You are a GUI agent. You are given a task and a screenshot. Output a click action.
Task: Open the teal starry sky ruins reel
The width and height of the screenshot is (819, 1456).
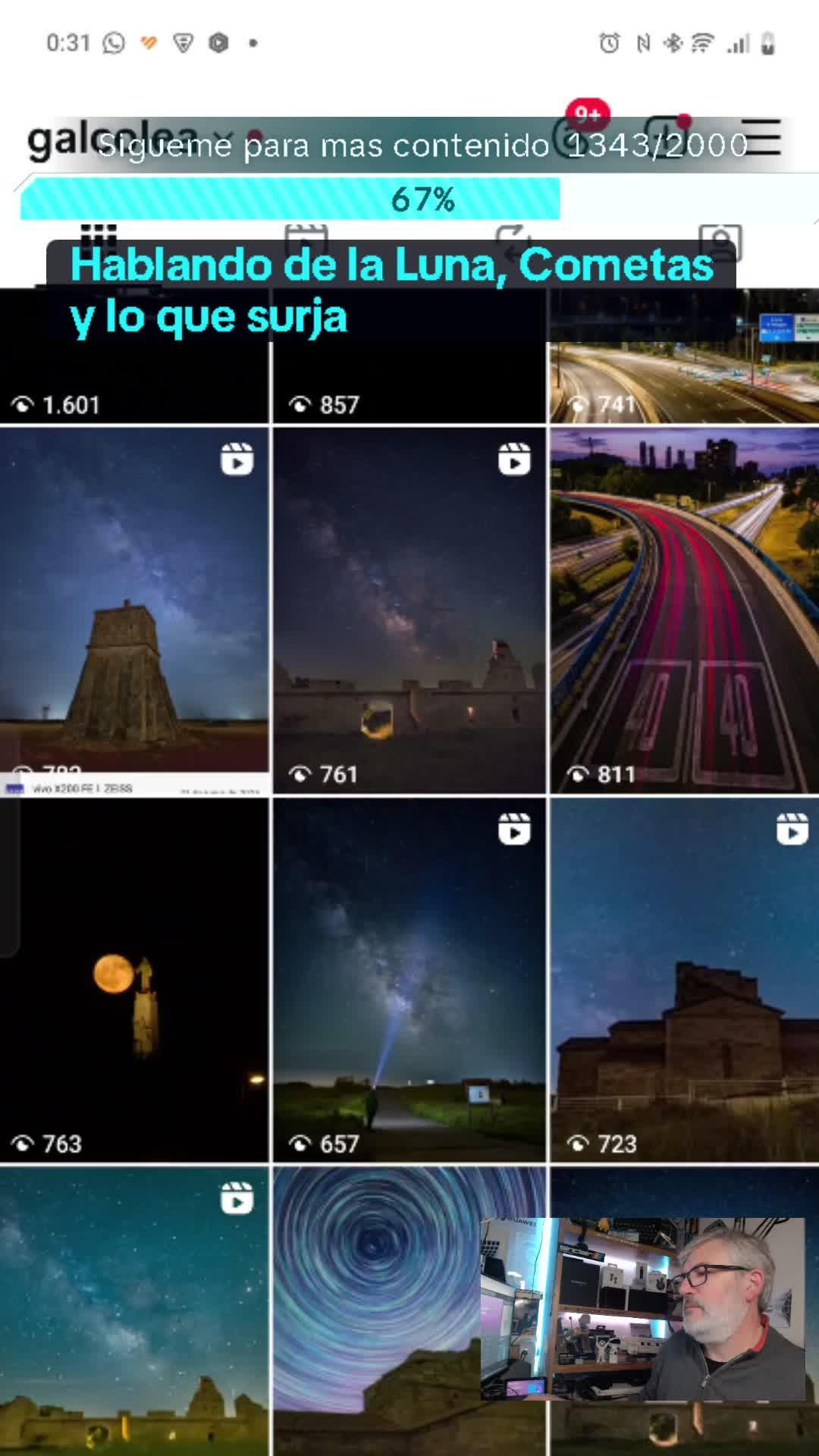coord(133,1312)
